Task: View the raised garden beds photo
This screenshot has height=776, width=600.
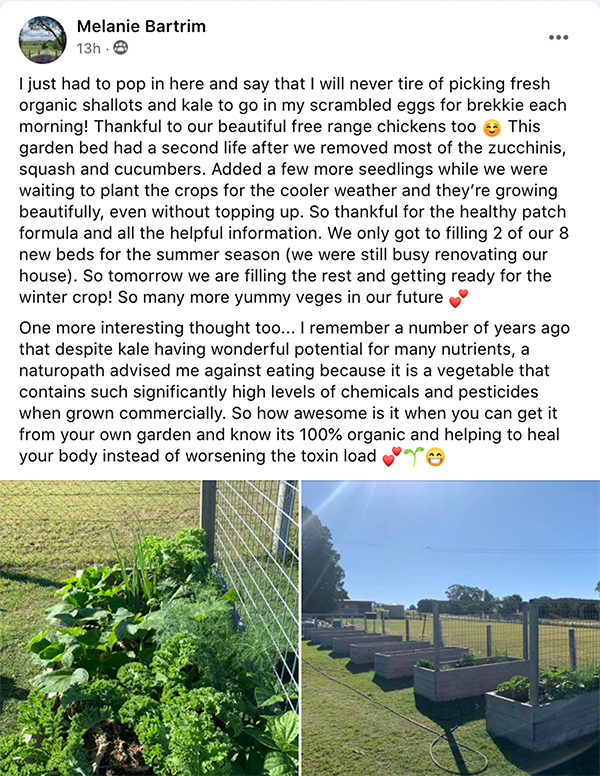Action: [x=450, y=628]
